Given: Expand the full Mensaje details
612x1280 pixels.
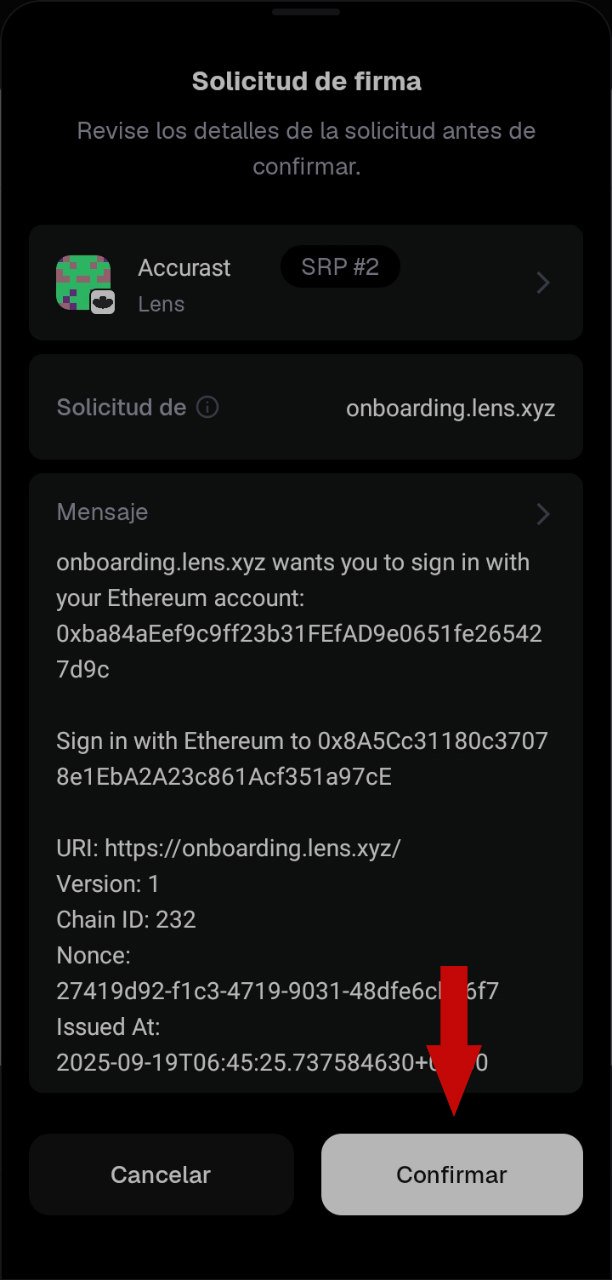Looking at the screenshot, I should (x=543, y=514).
